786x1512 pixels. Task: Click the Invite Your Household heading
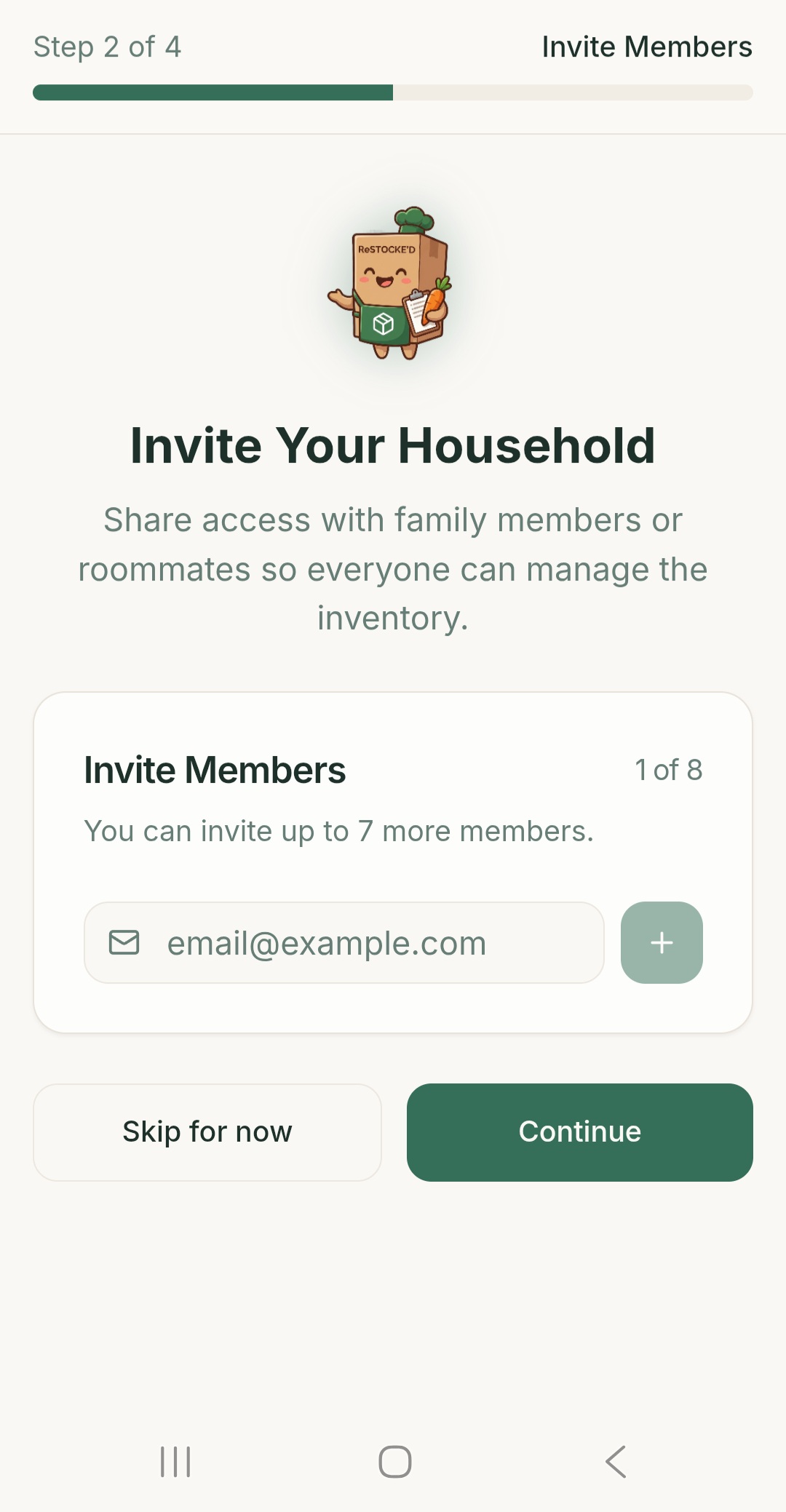tap(393, 445)
